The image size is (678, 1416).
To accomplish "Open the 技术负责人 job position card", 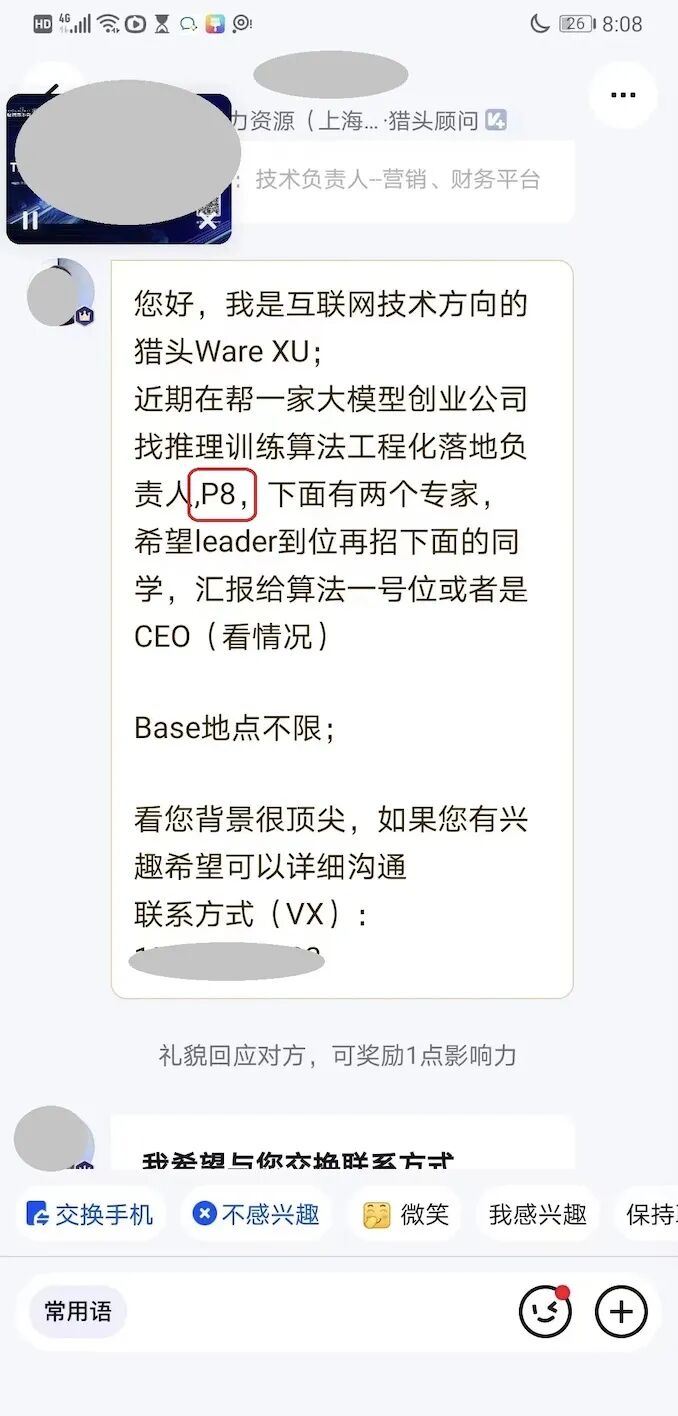I will (400, 180).
